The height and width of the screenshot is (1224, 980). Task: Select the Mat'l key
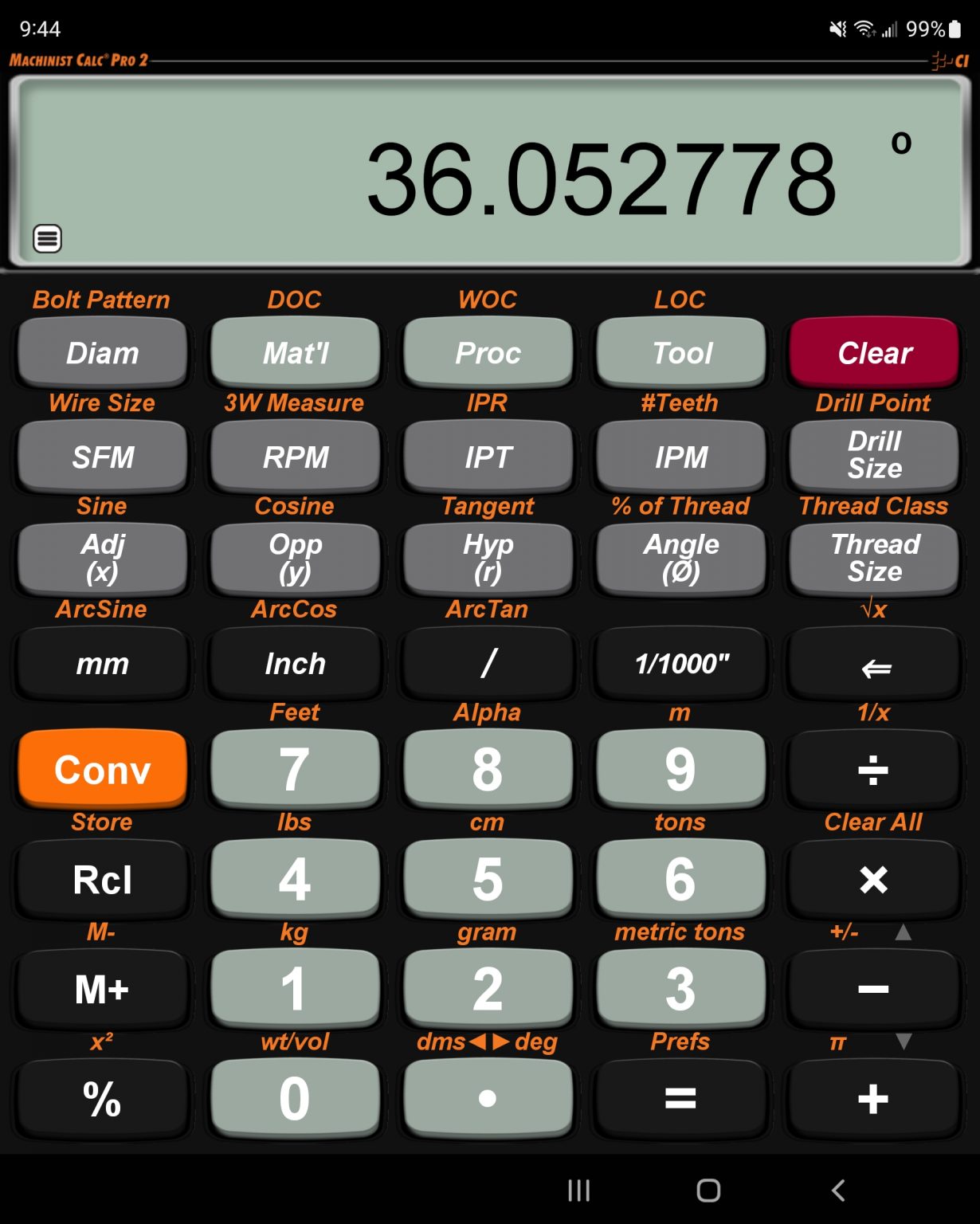(295, 352)
